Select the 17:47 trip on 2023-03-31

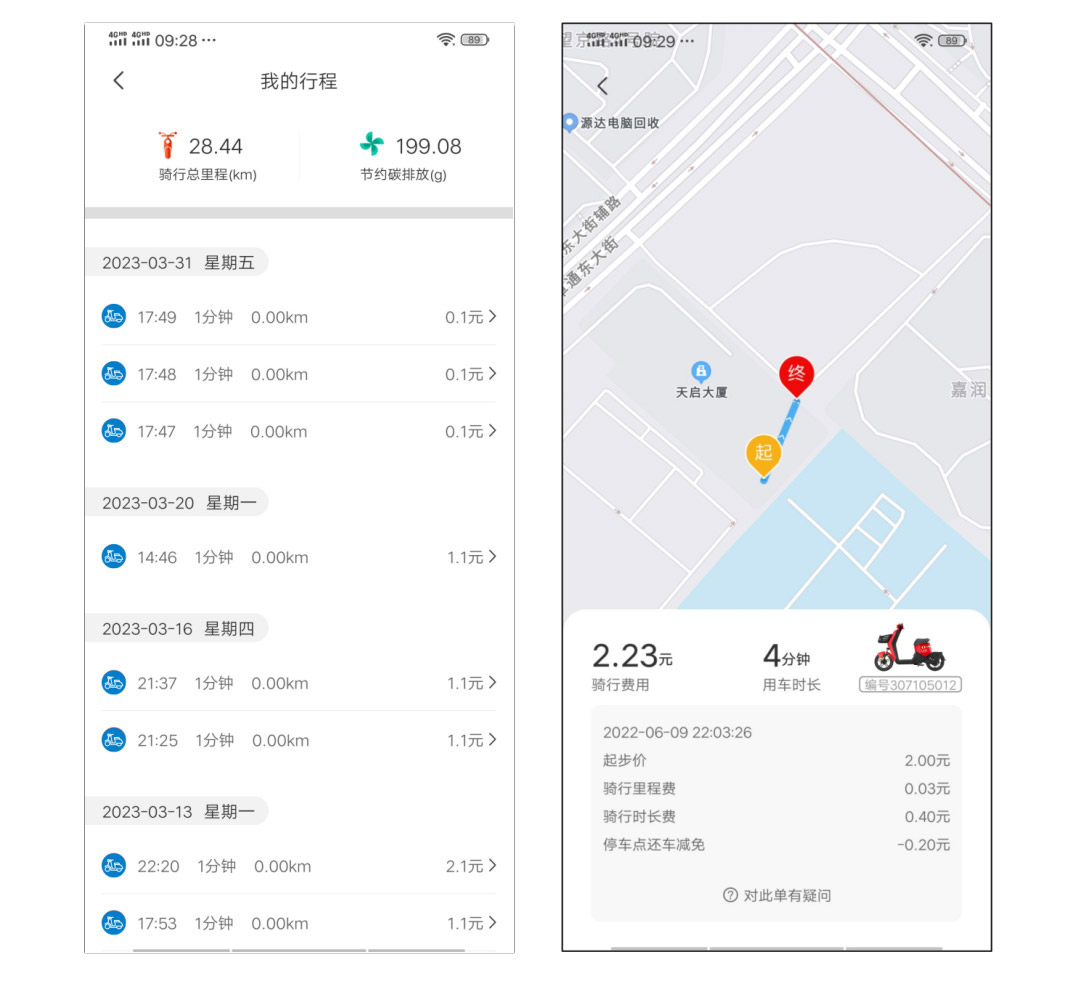298,431
